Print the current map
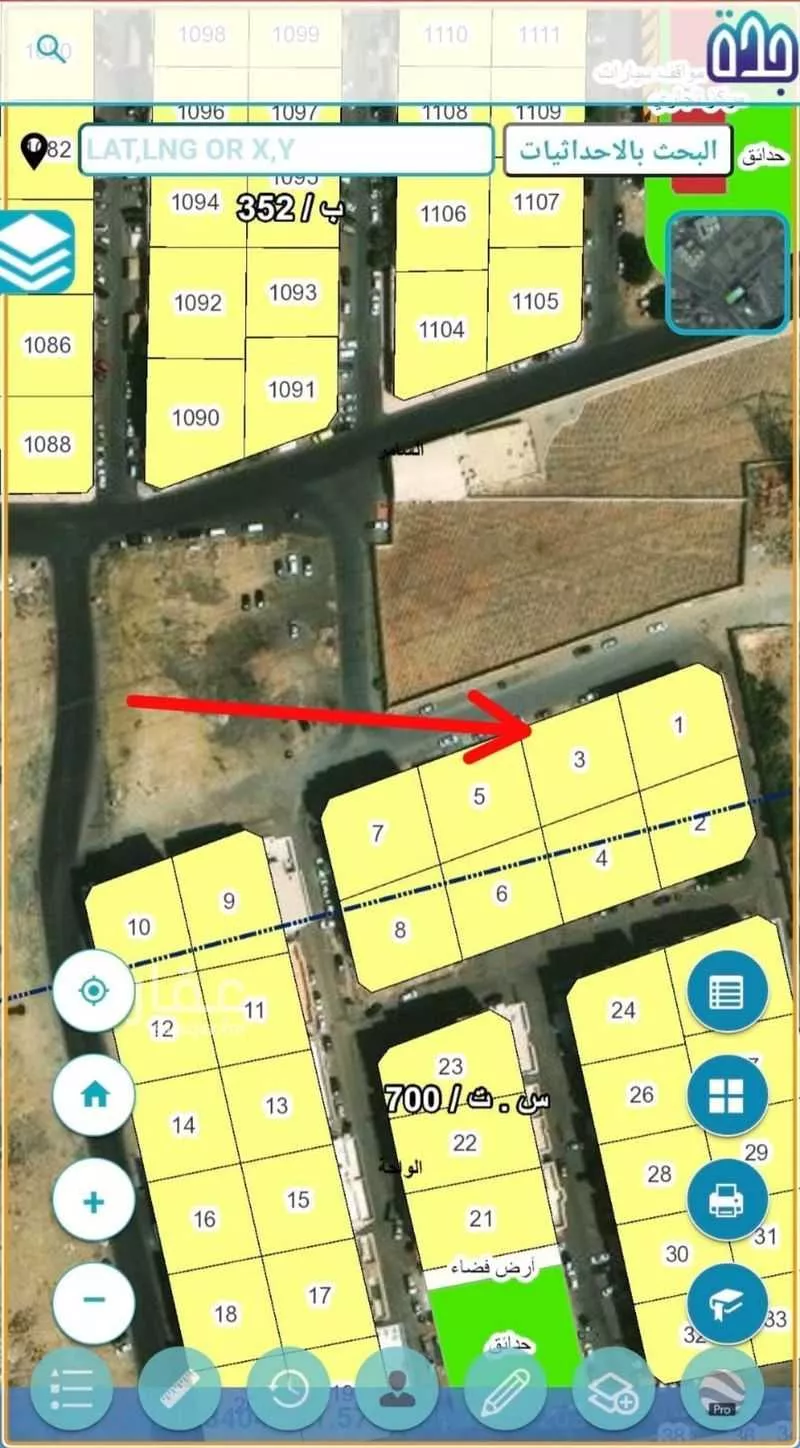 pyautogui.click(x=727, y=1200)
